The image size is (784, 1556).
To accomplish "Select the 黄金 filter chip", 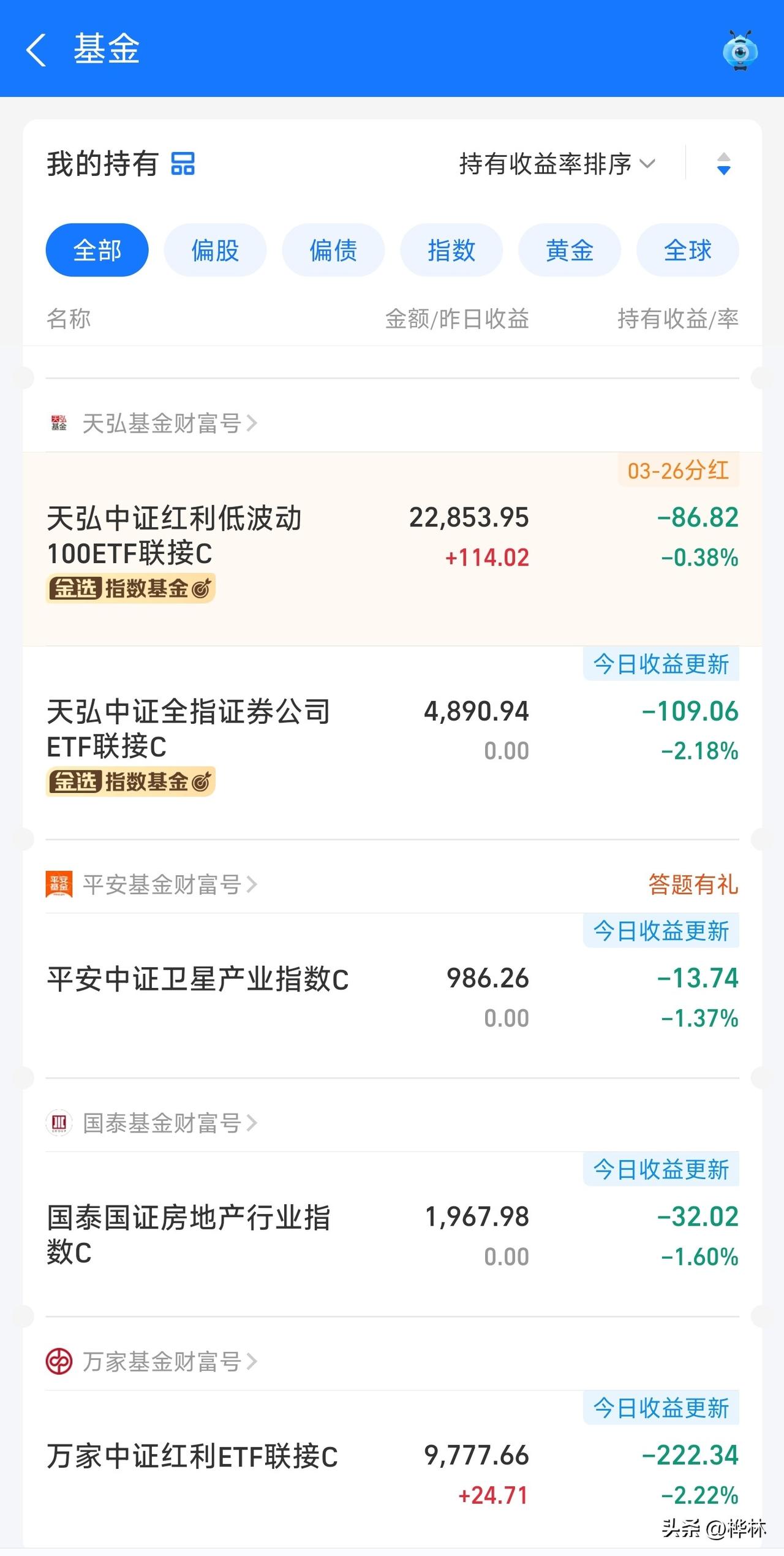I will 569,249.
